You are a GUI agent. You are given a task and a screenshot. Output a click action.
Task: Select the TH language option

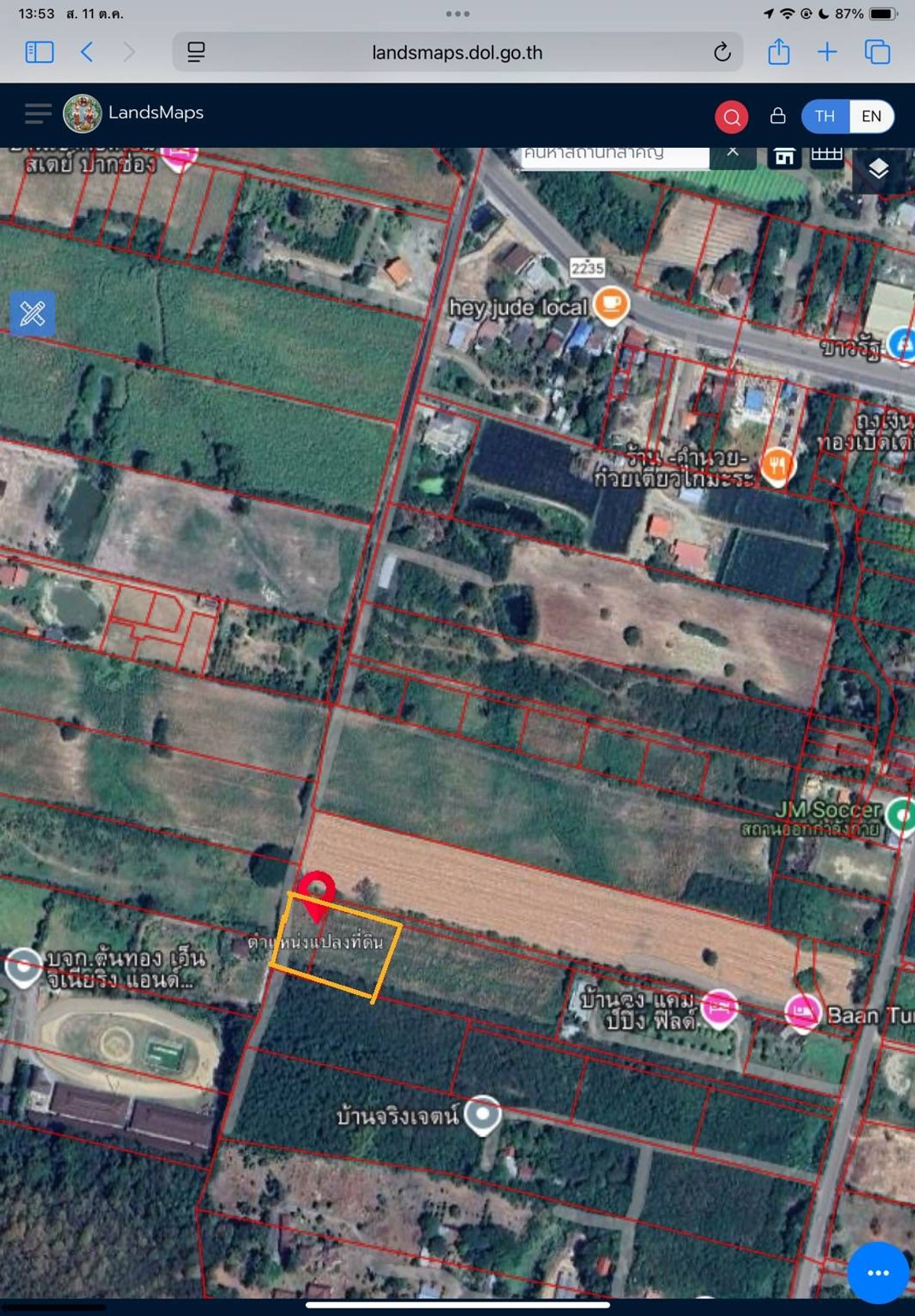pos(824,116)
